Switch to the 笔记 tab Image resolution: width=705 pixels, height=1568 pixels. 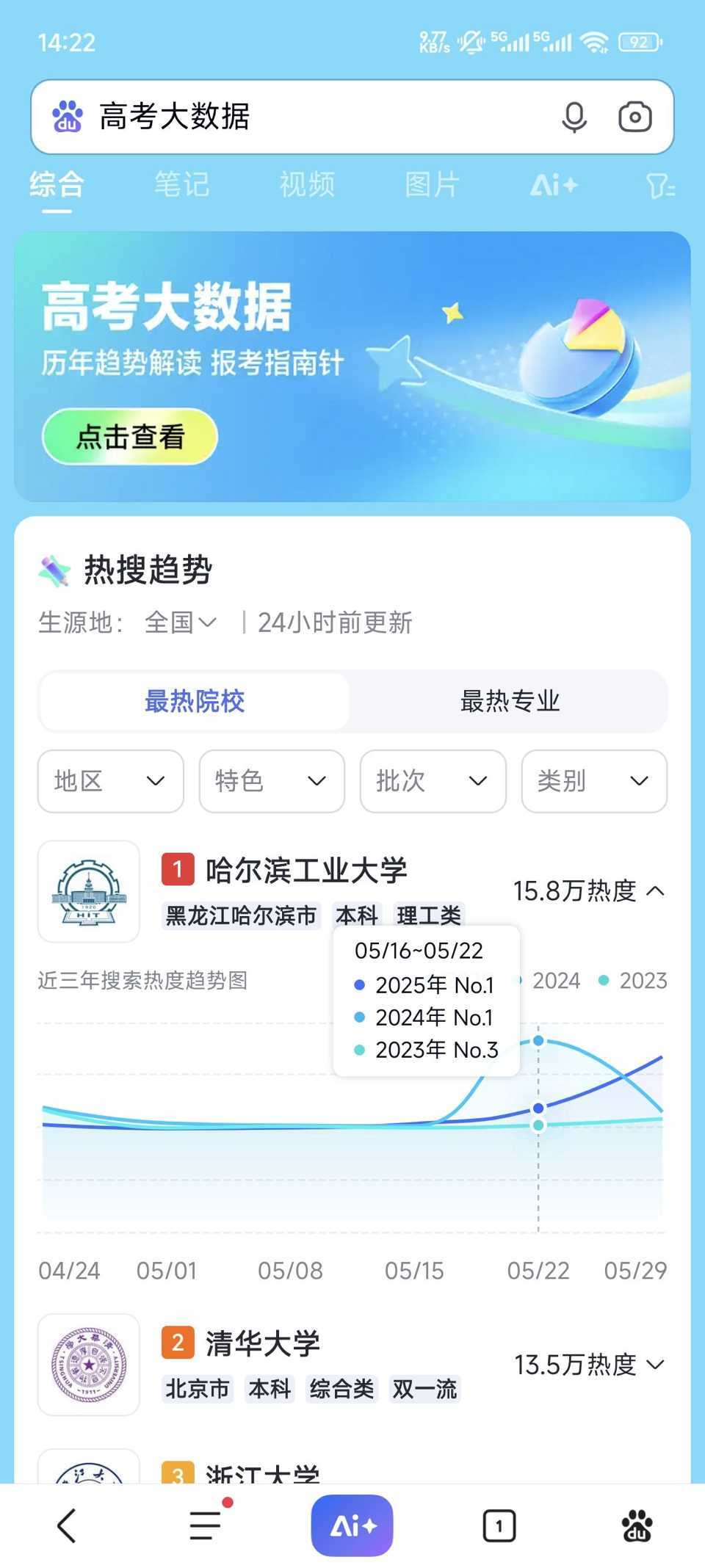(x=181, y=184)
